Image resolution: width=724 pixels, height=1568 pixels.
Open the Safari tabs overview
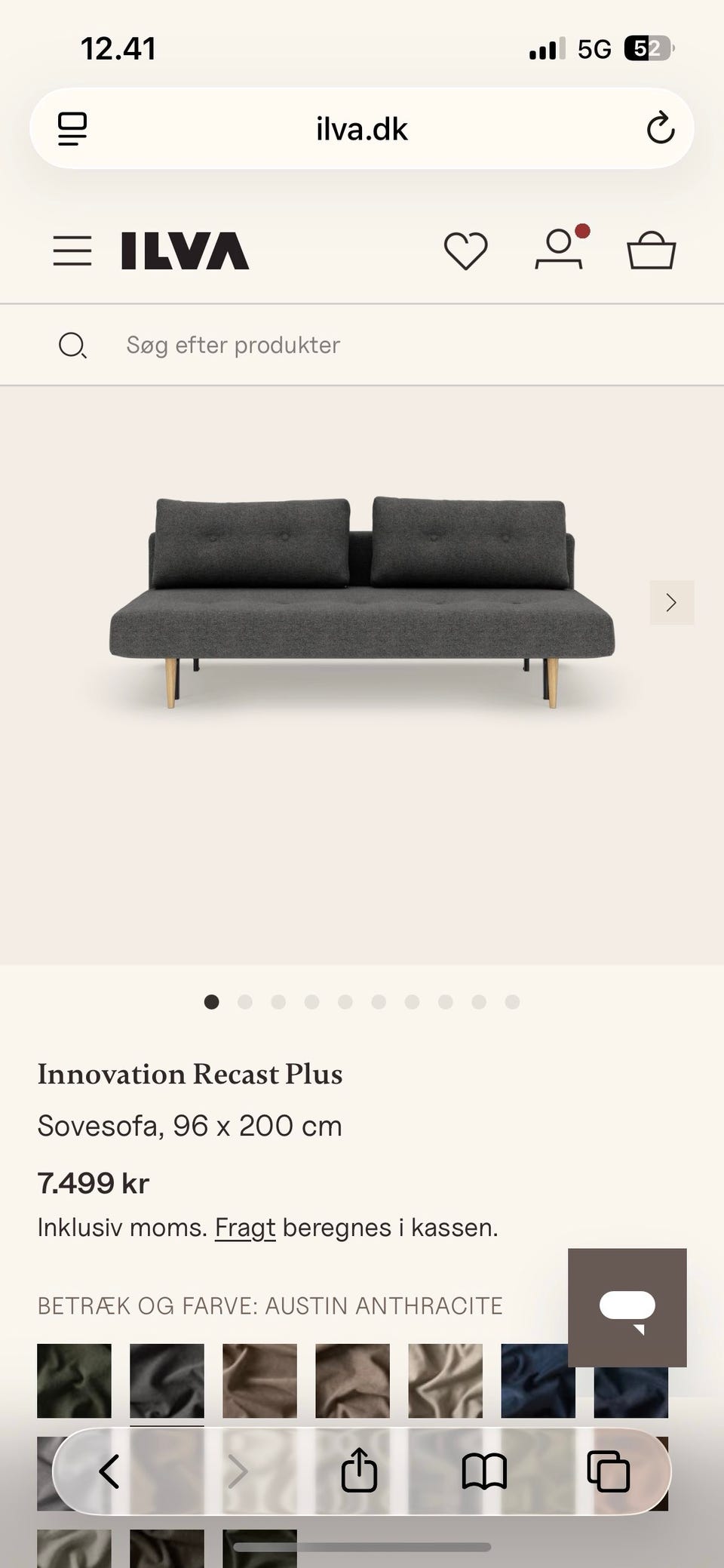point(608,1471)
